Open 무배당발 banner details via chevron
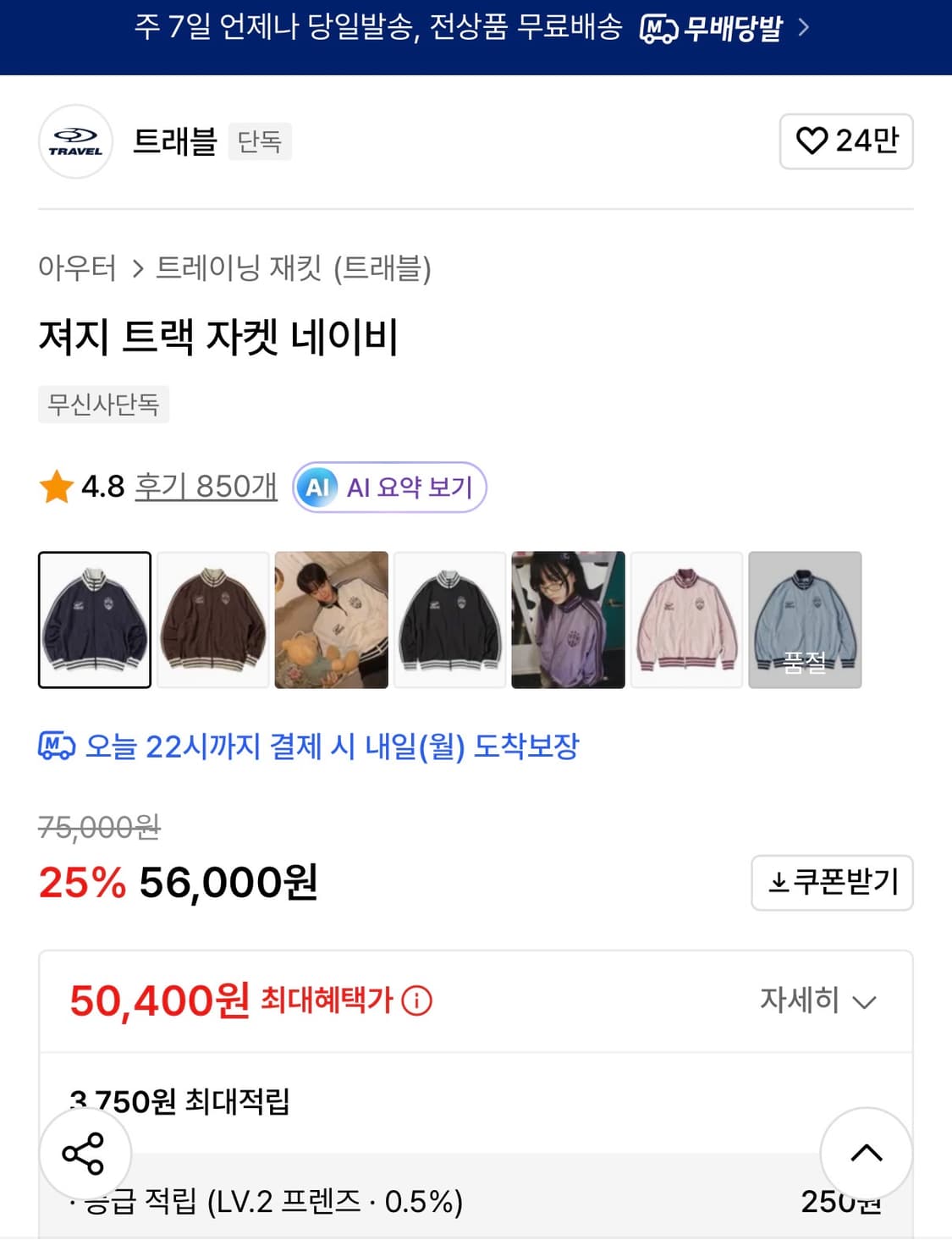Viewport: 952px width, 1240px height. click(x=805, y=26)
